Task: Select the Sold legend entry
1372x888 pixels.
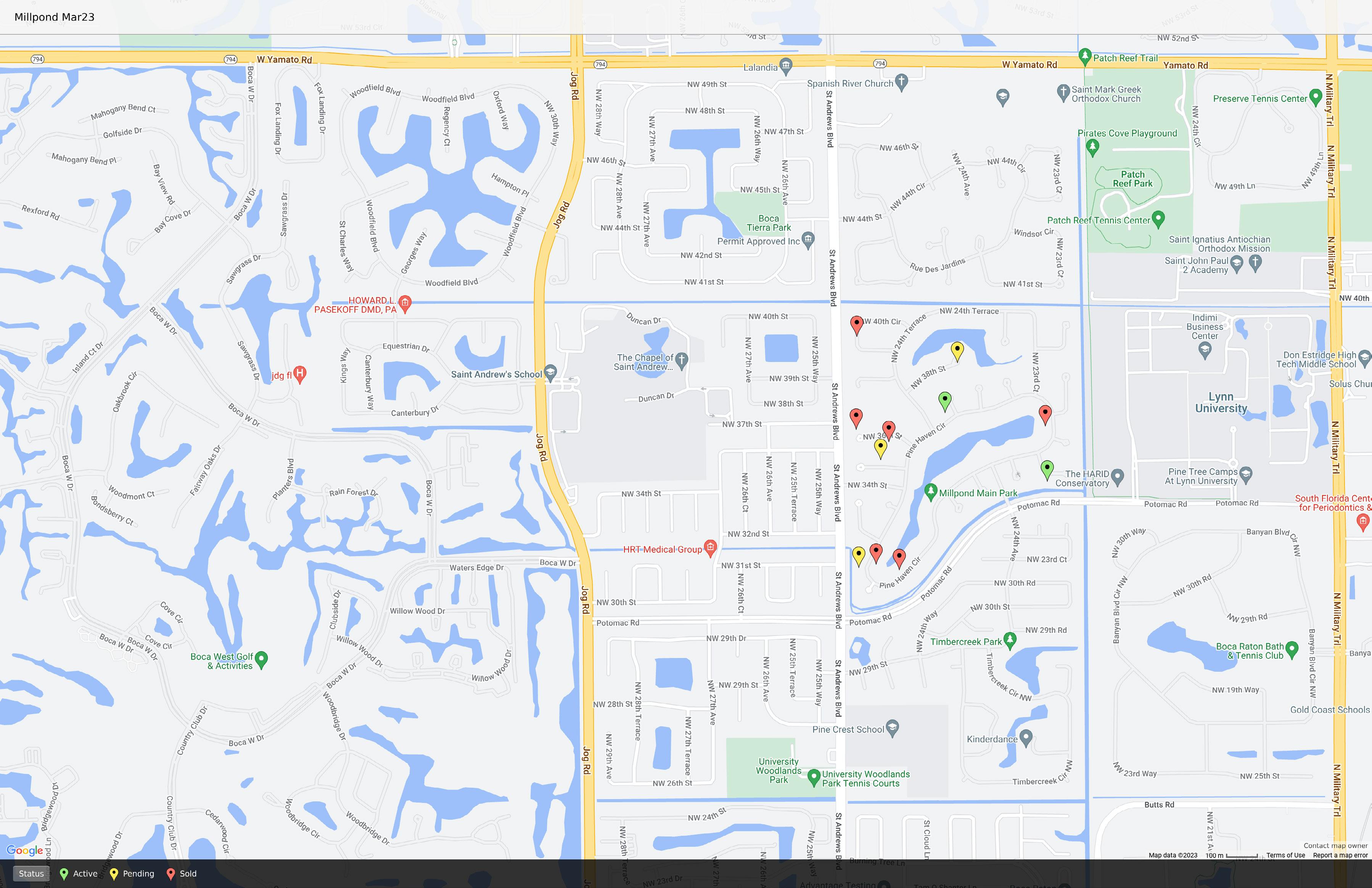Action: coord(182,874)
